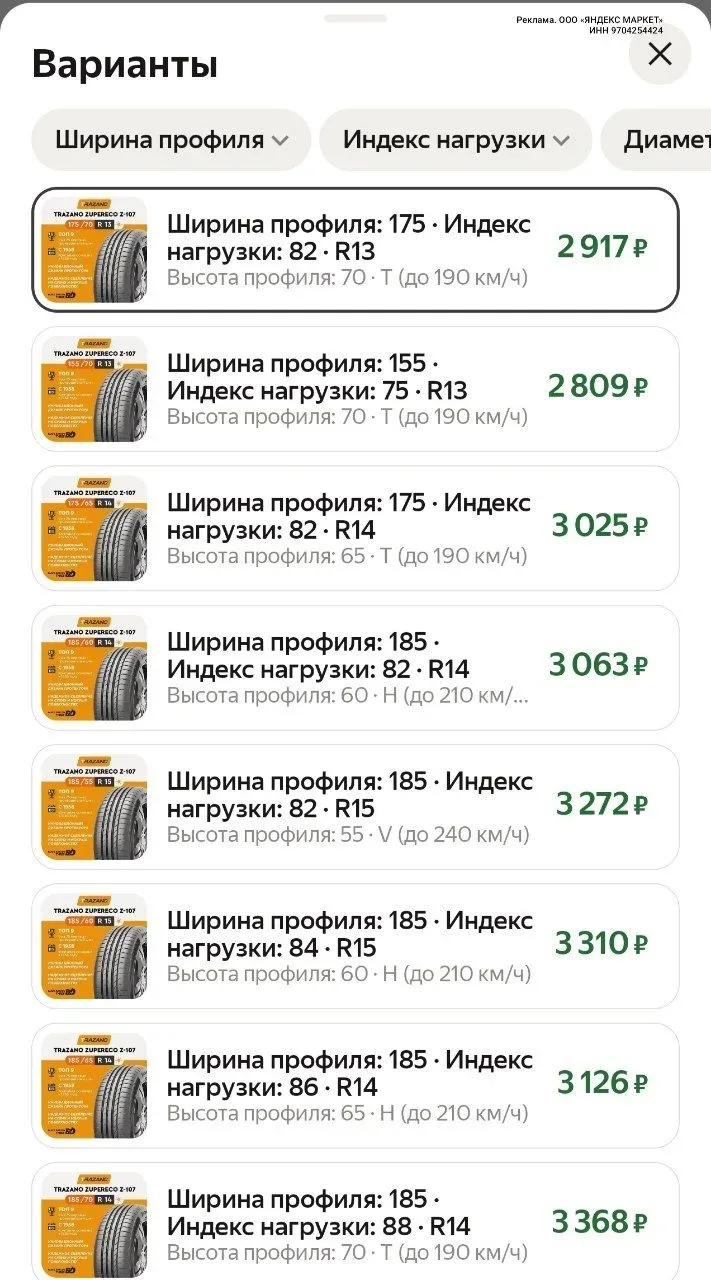The image size is (711, 1280).
Task: Pick the load index 86 variant, 3 126 ₽
Action: (355, 1084)
